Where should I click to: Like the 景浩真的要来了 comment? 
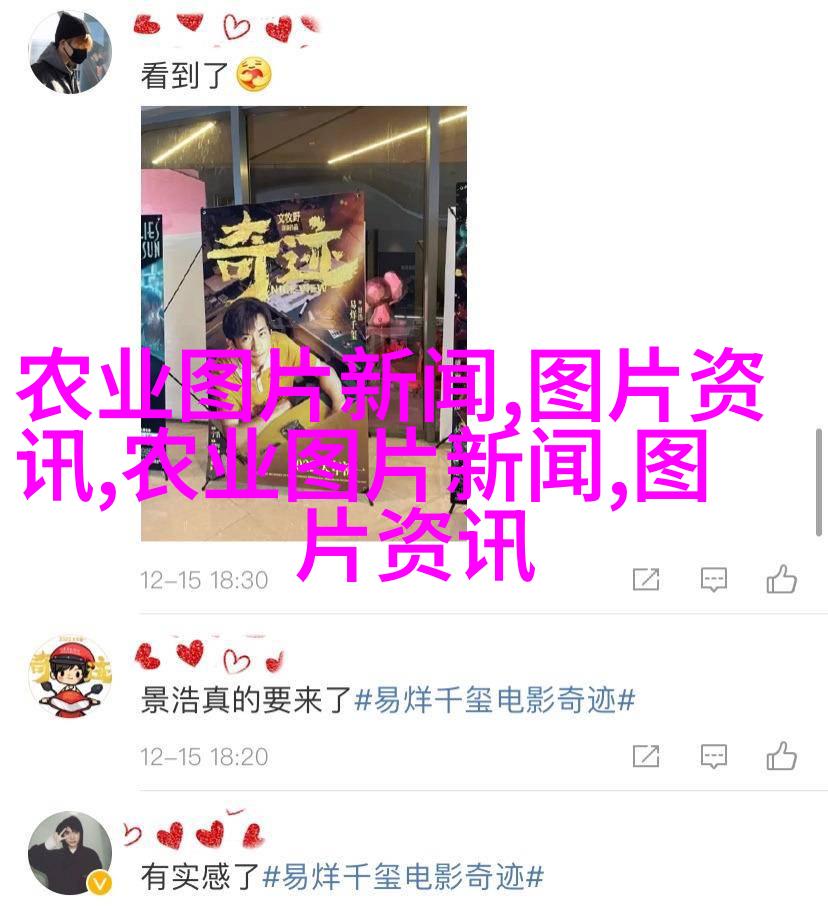pos(781,757)
